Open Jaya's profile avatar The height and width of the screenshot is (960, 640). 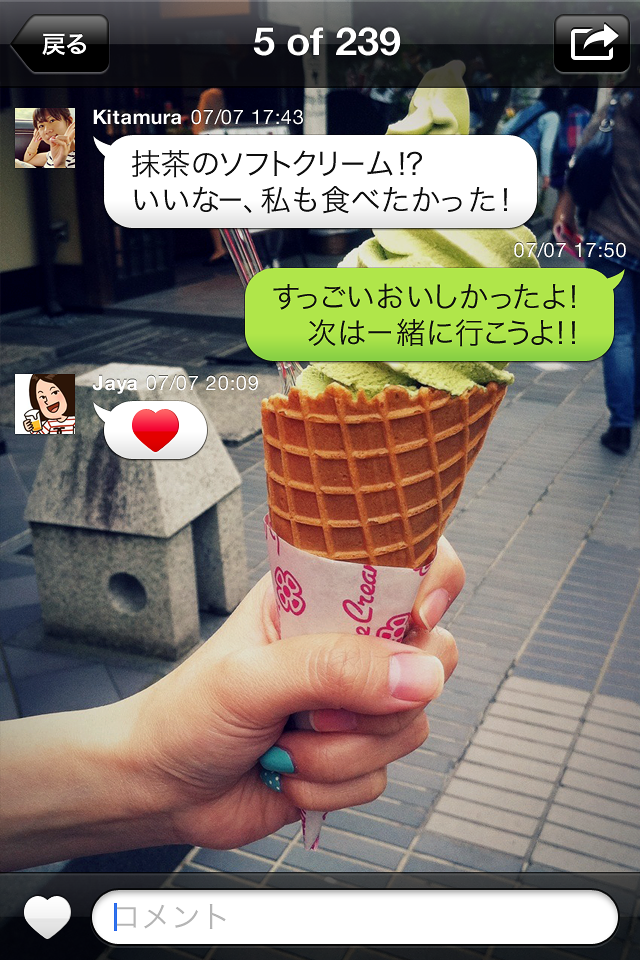pyautogui.click(x=45, y=404)
